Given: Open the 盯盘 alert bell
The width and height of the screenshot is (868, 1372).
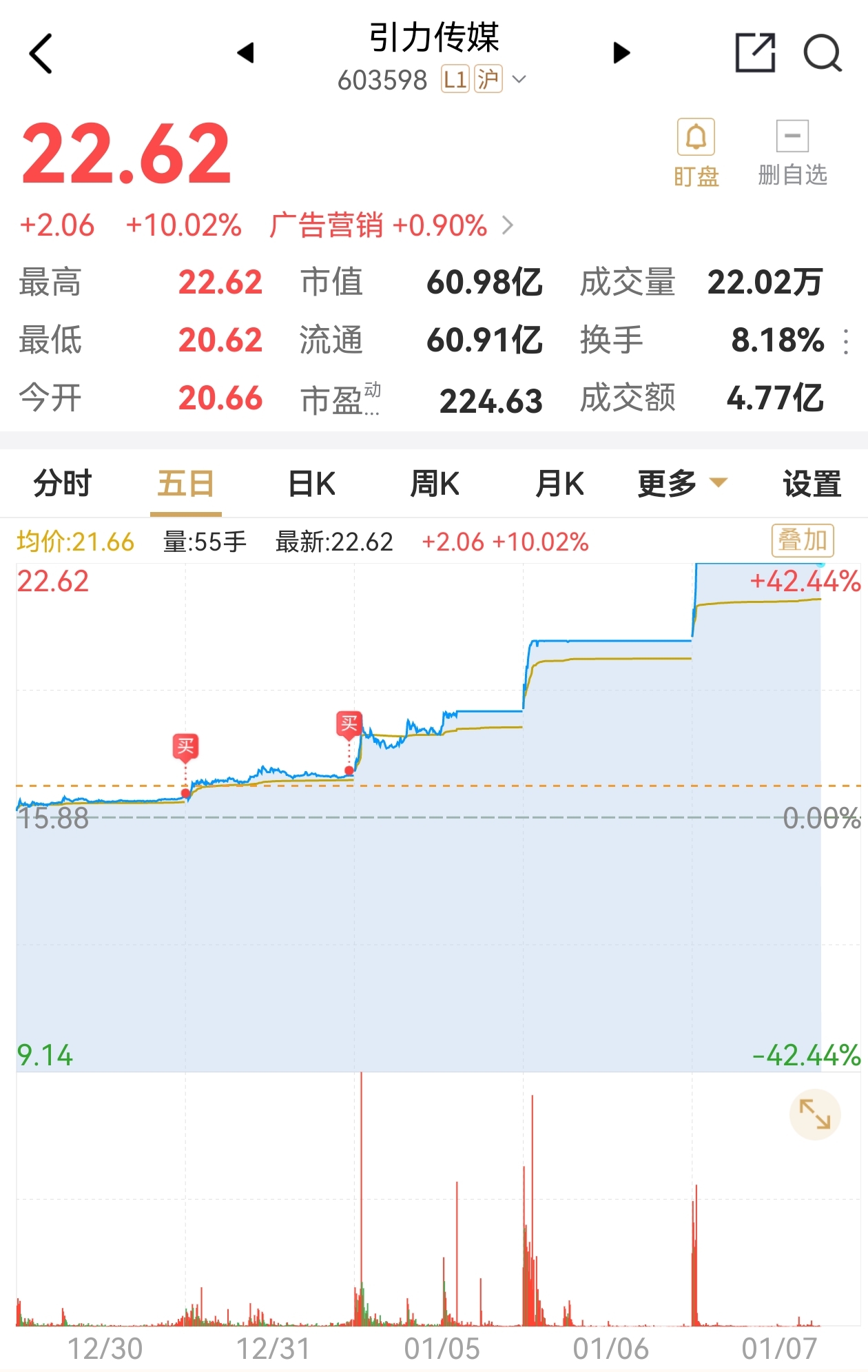Looking at the screenshot, I should click(696, 153).
